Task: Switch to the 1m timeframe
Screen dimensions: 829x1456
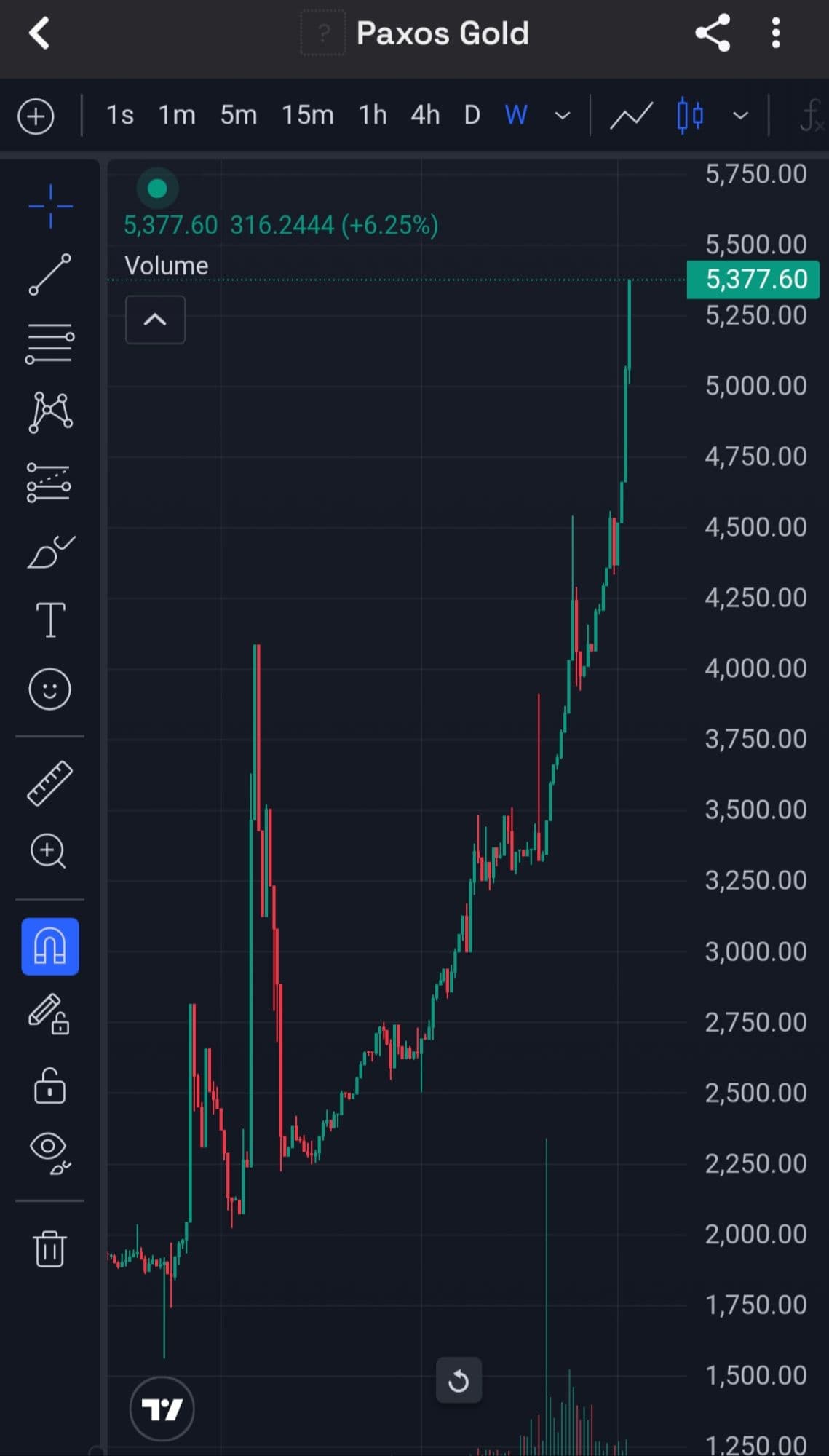Action: point(177,115)
